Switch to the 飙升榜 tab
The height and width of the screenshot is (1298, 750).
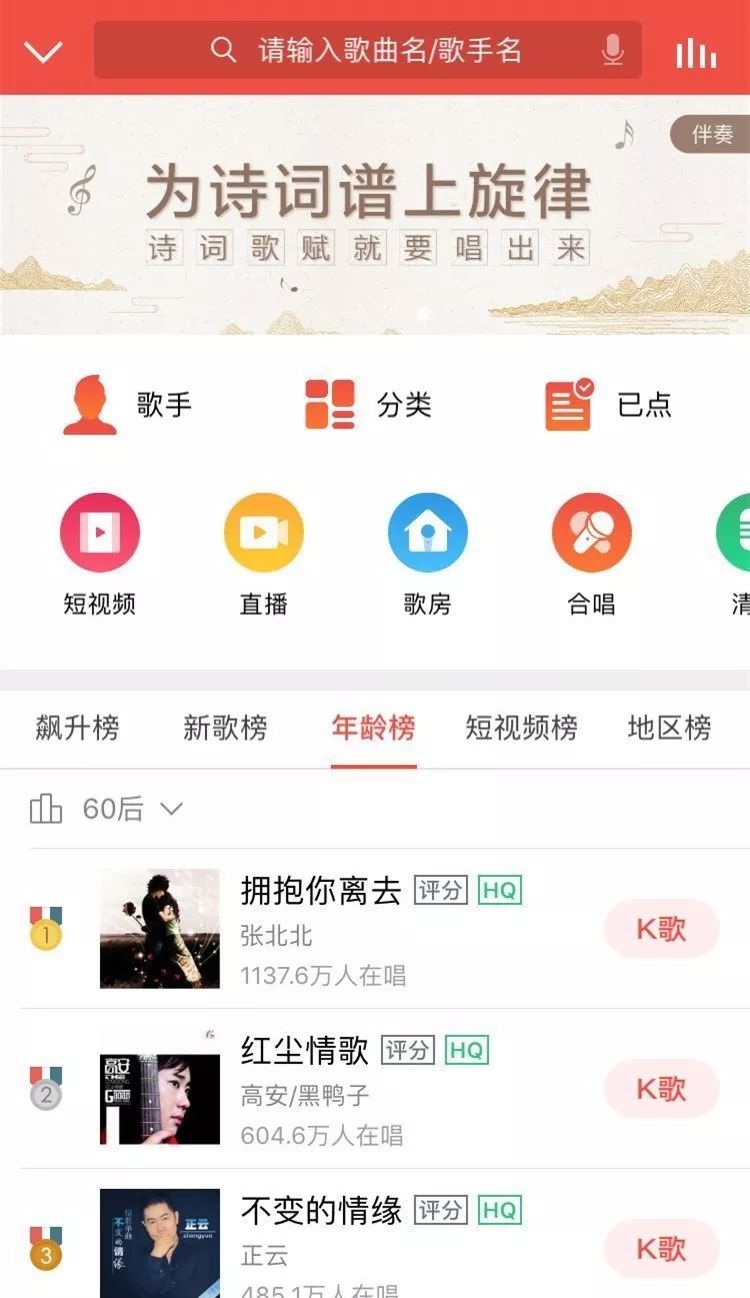(x=77, y=728)
